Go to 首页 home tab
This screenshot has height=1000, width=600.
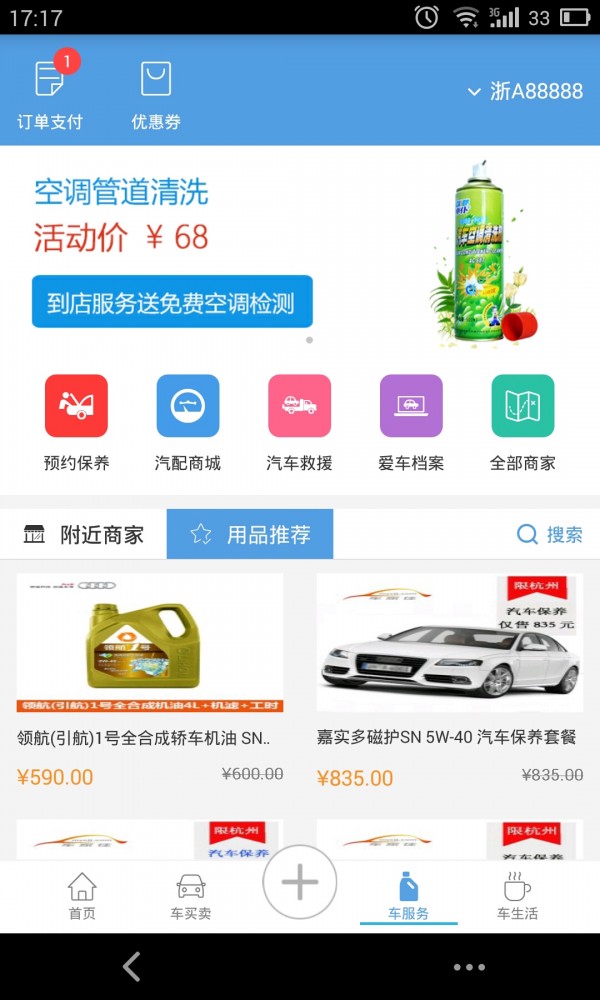pyautogui.click(x=82, y=896)
